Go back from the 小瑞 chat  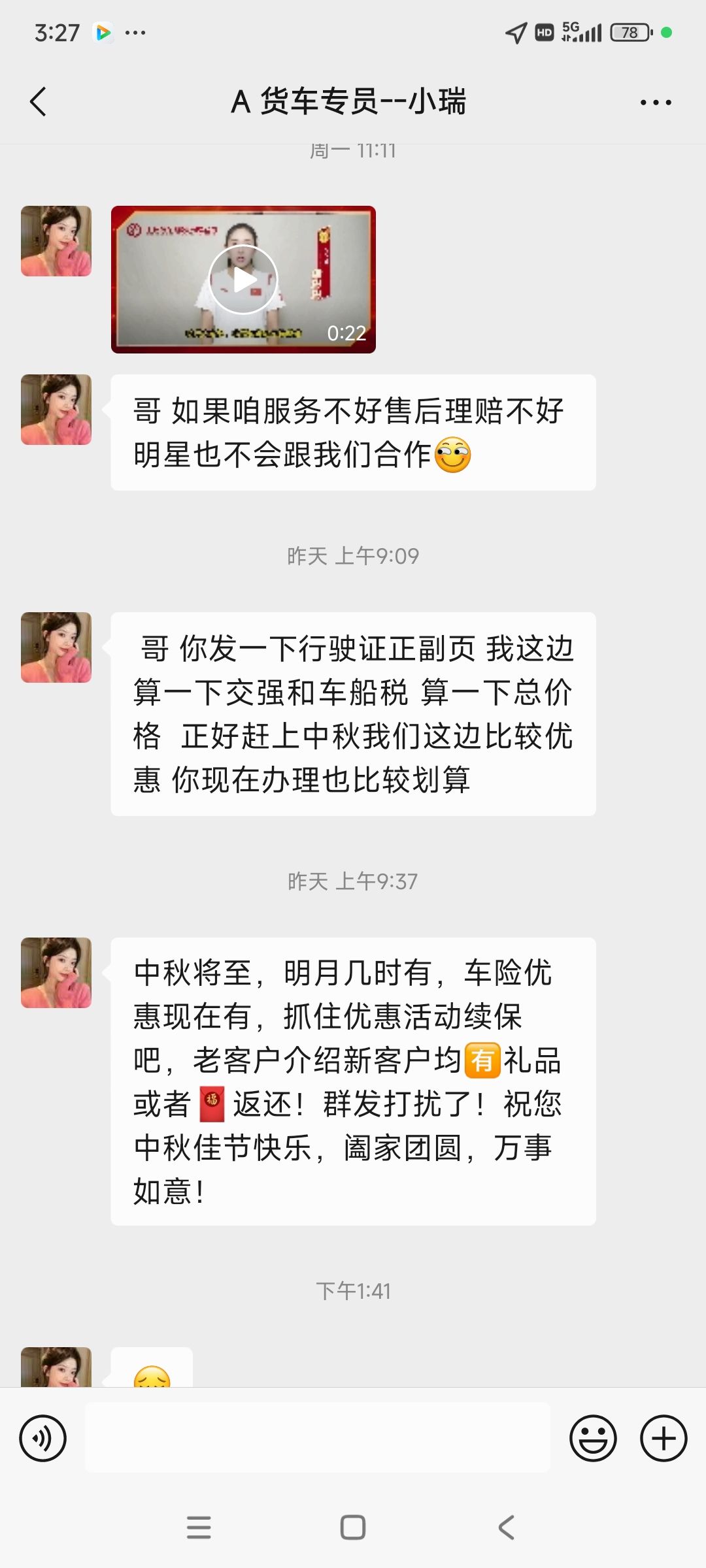tap(39, 102)
